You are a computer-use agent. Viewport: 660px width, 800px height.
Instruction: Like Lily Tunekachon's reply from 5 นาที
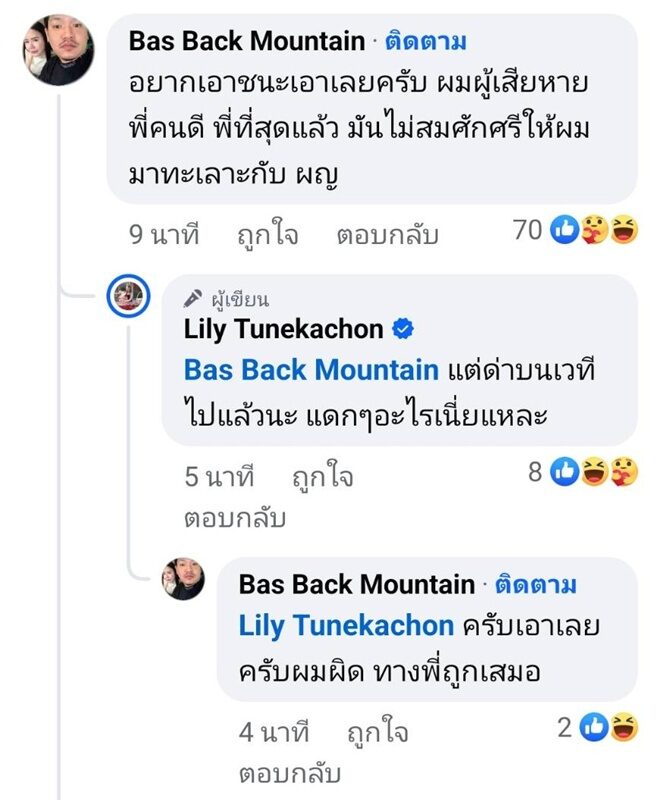[x=321, y=477]
